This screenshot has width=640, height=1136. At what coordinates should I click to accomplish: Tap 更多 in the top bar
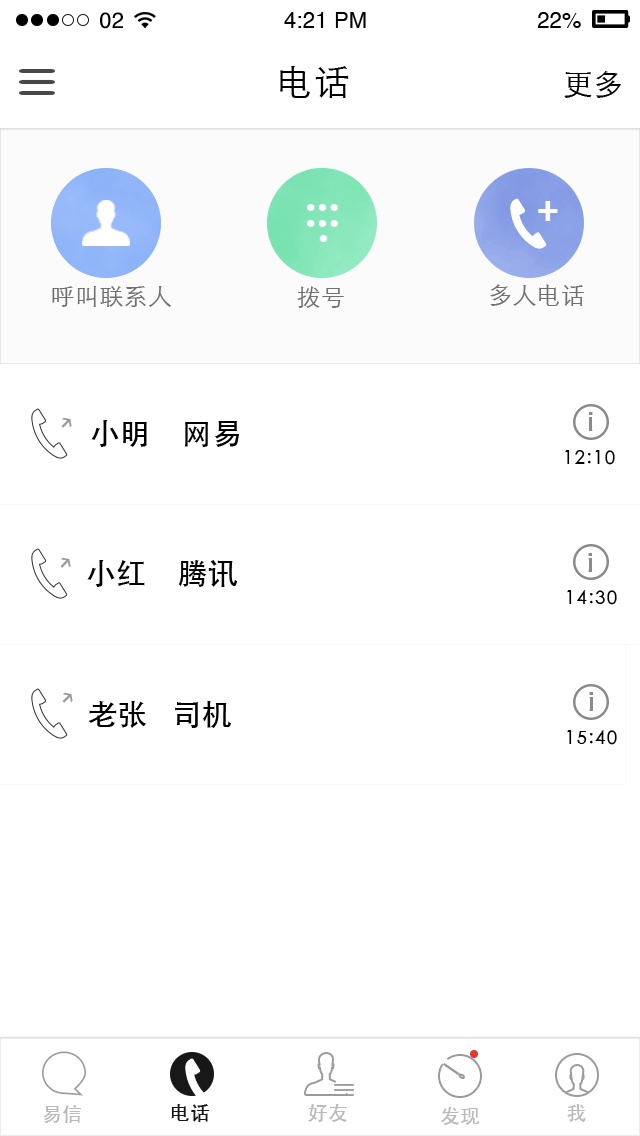pyautogui.click(x=593, y=84)
